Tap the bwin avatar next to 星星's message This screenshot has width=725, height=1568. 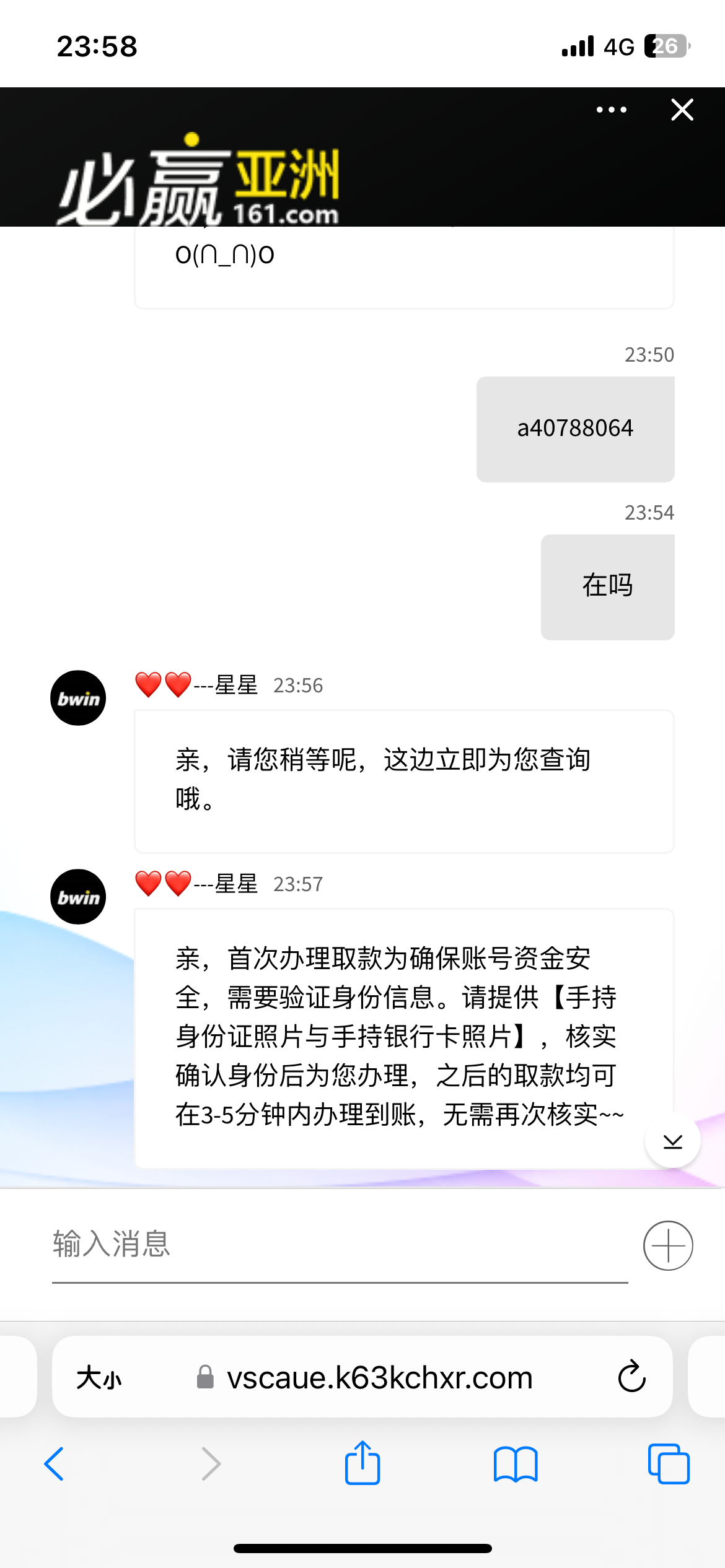click(78, 697)
